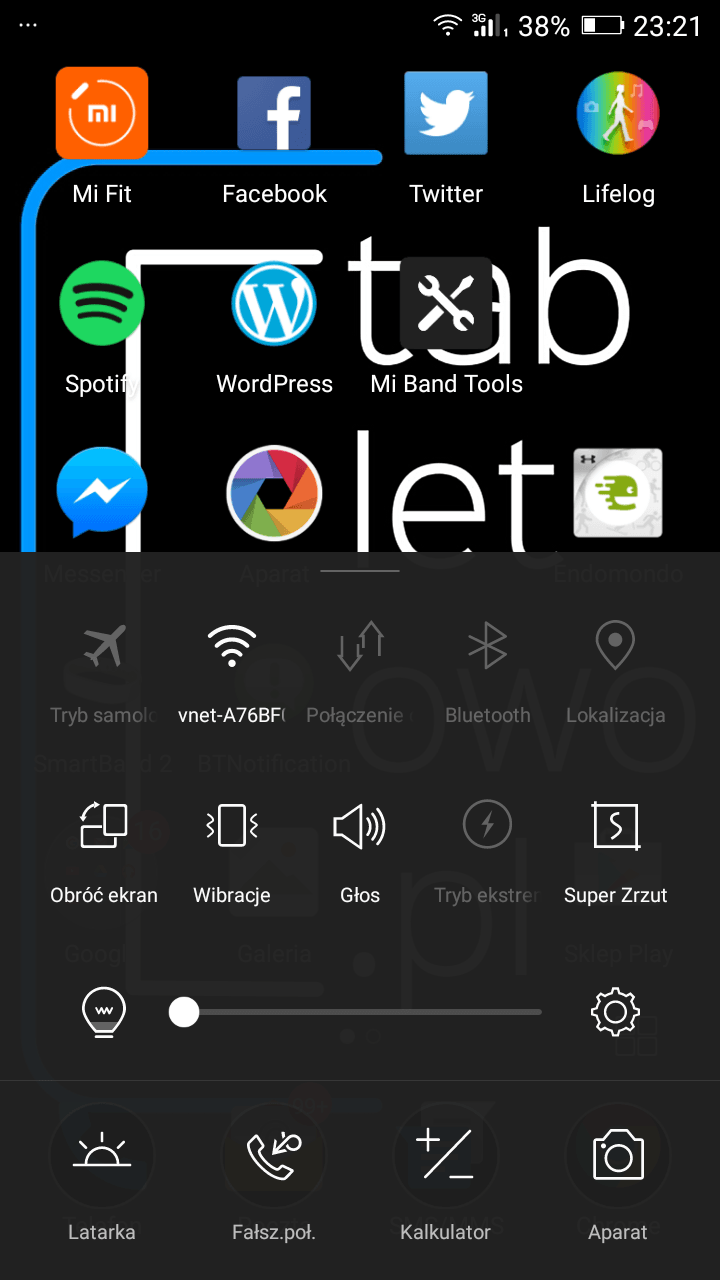Open the Twitter app

(x=446, y=137)
